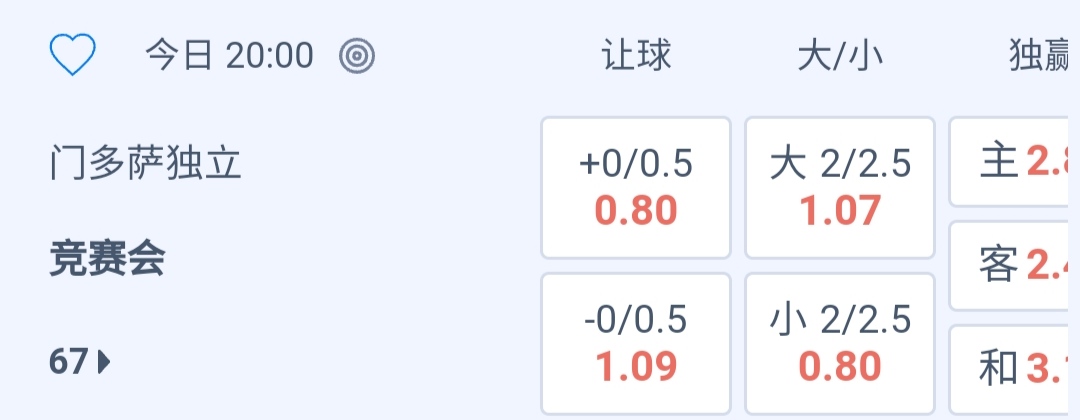Choose away win (客) odds
The height and width of the screenshot is (420, 1080).
[1014, 266]
